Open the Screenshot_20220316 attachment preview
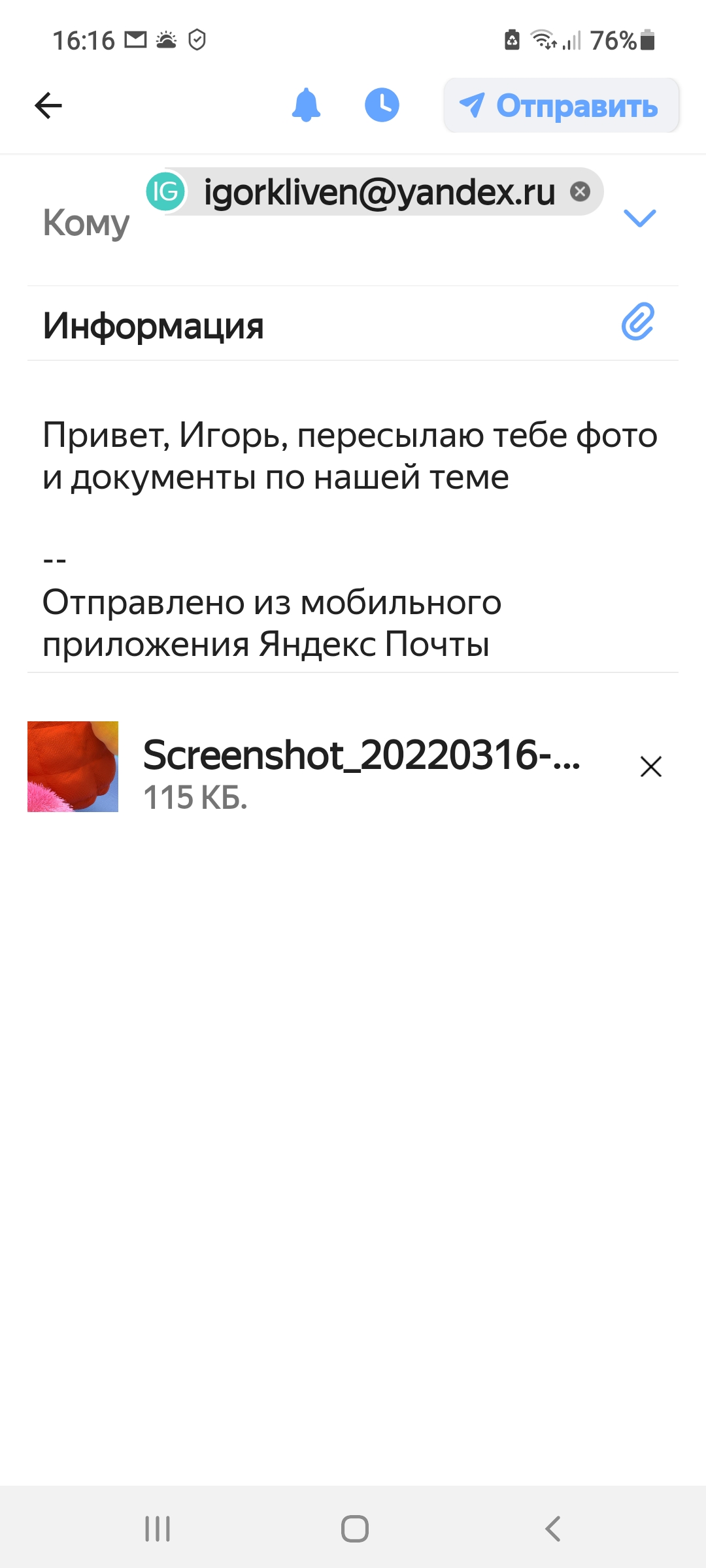 coord(73,766)
